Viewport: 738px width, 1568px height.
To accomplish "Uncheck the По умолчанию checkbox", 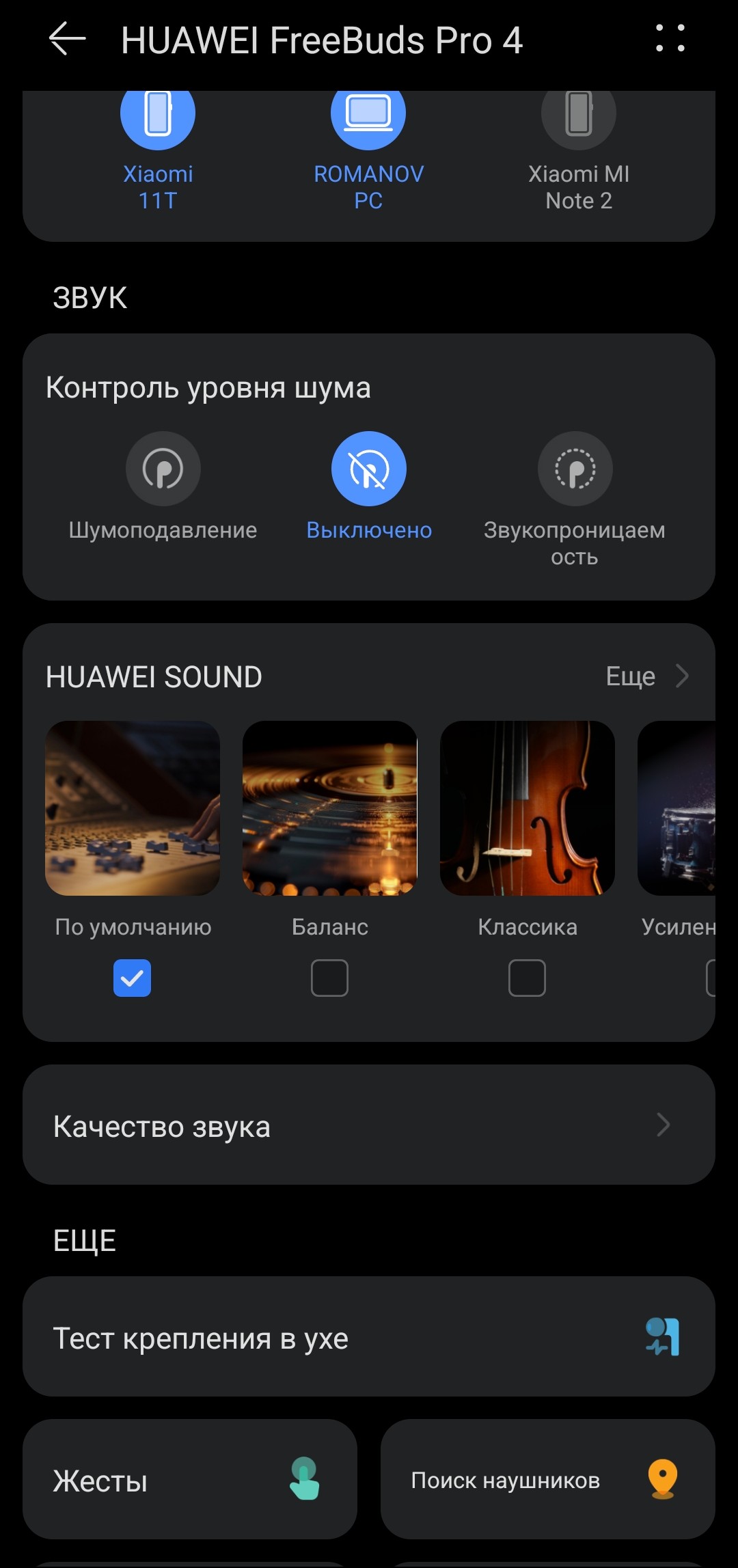I will point(132,978).
